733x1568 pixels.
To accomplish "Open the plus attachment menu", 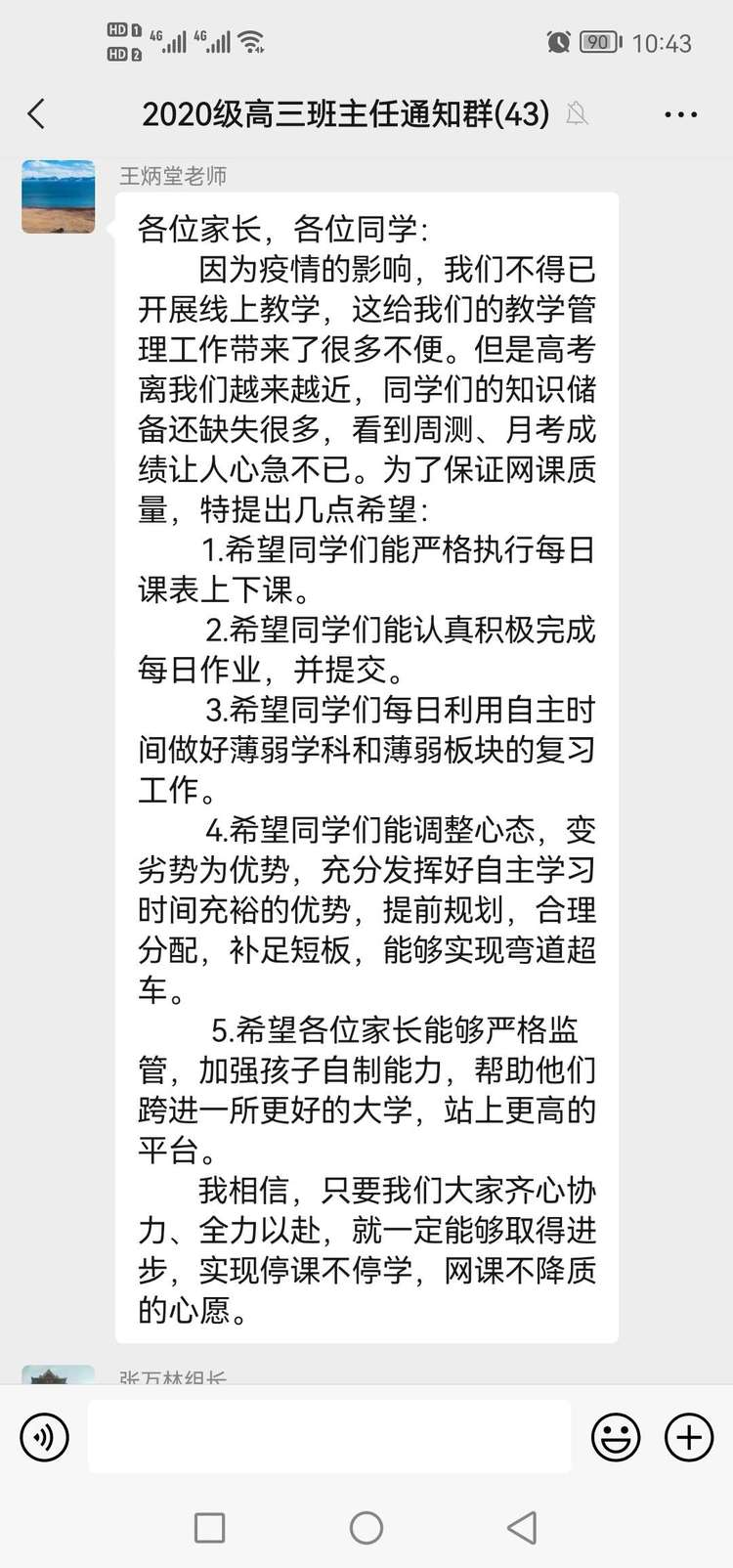I will tap(689, 1437).
